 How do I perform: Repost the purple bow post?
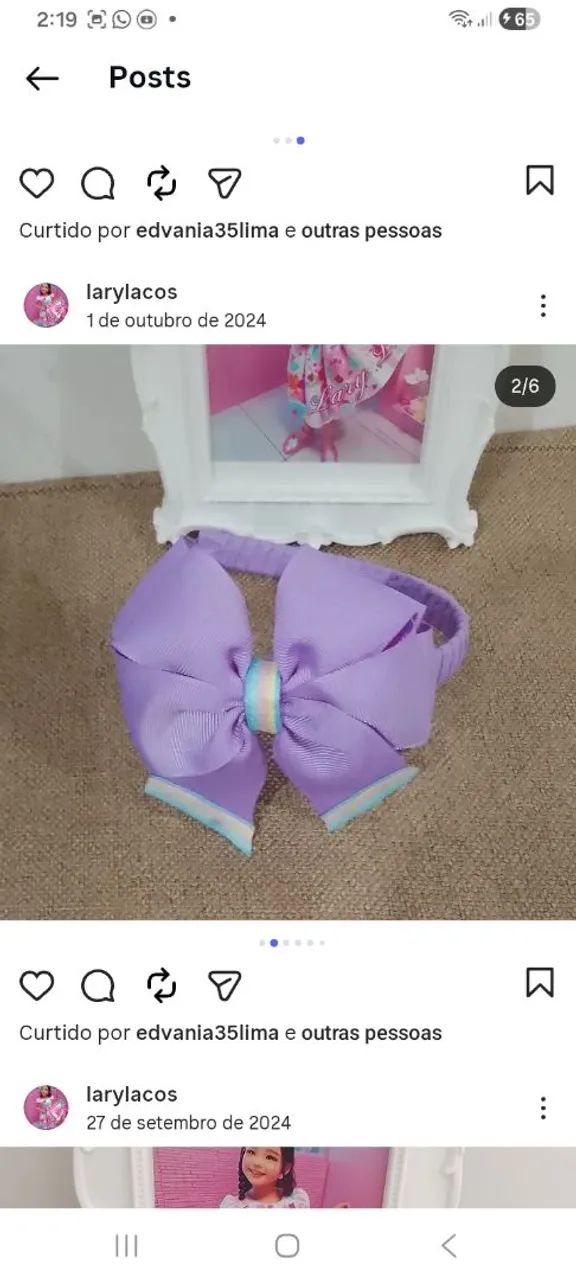click(x=161, y=985)
